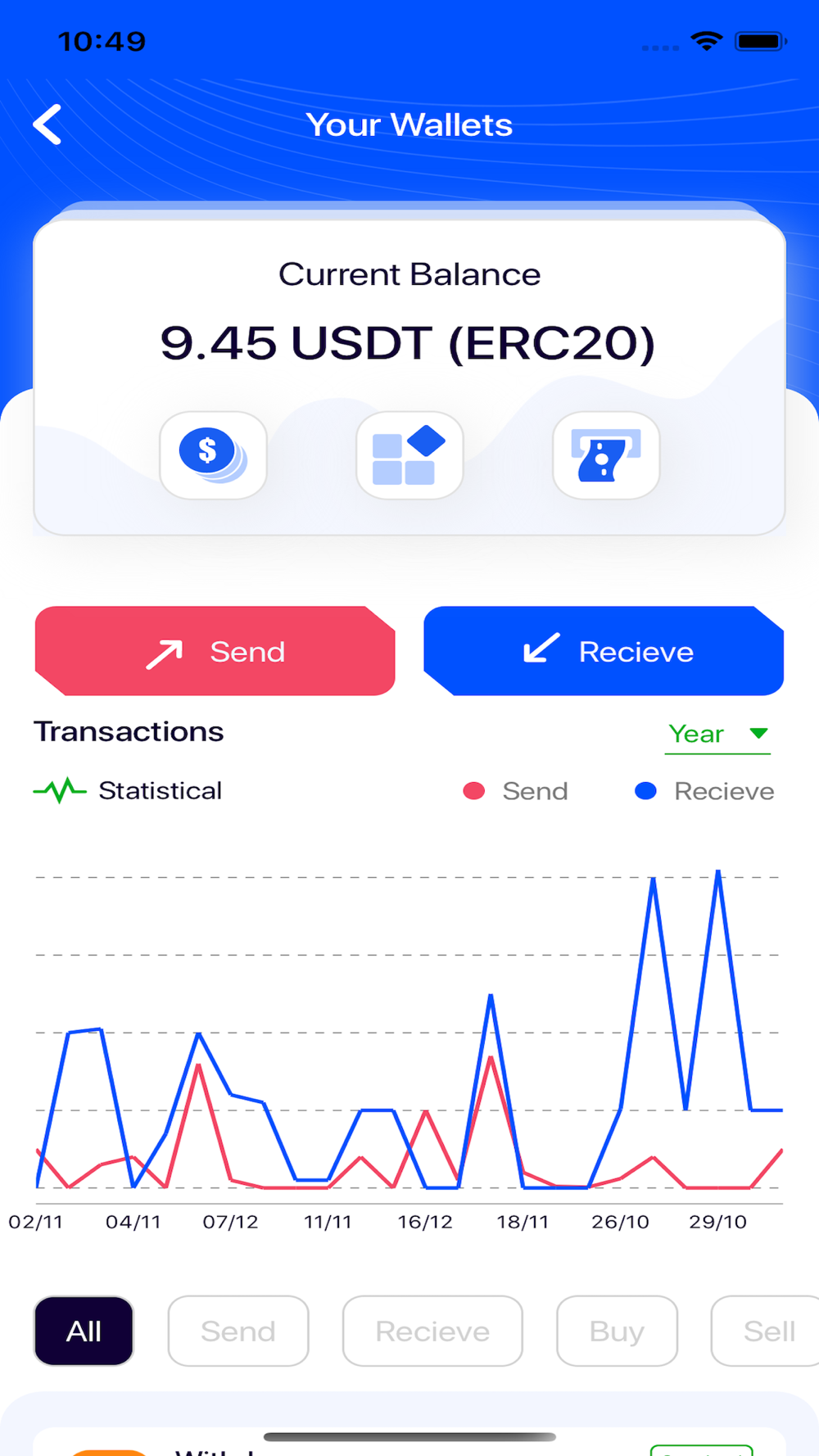Open the blocks and diamond icon
The width and height of the screenshot is (819, 1456).
tap(409, 455)
